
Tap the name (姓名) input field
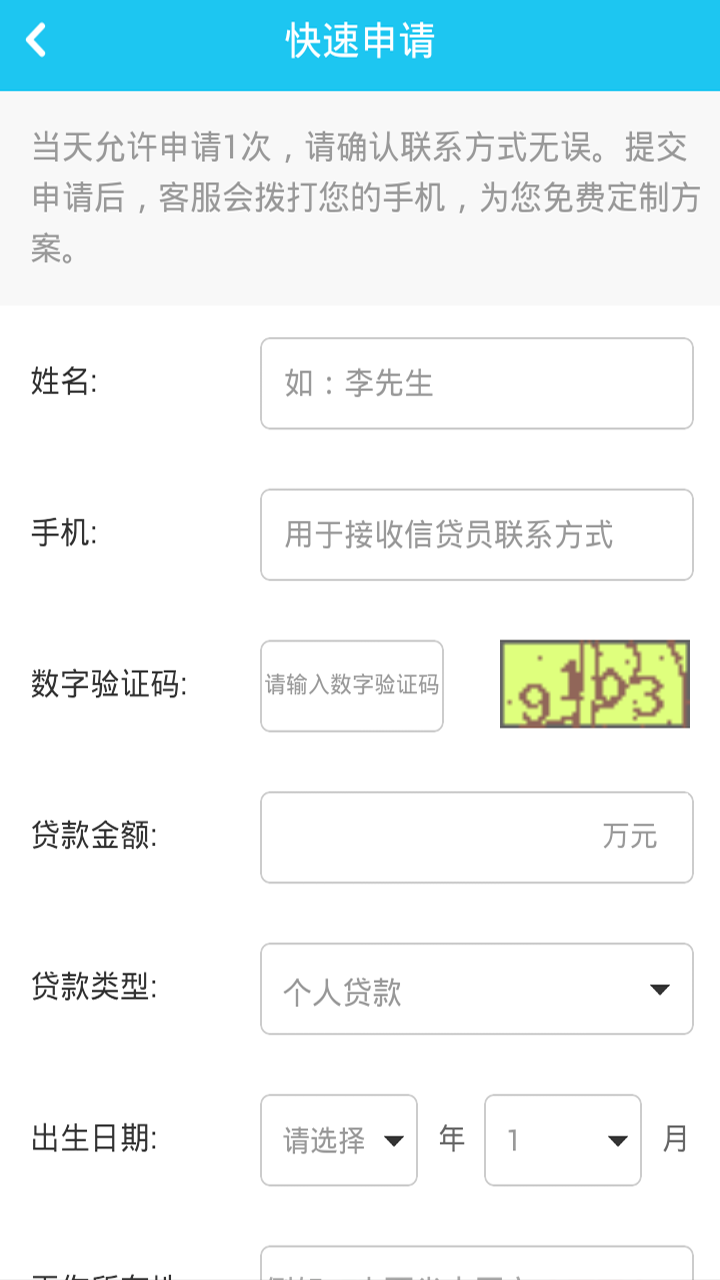coord(476,383)
